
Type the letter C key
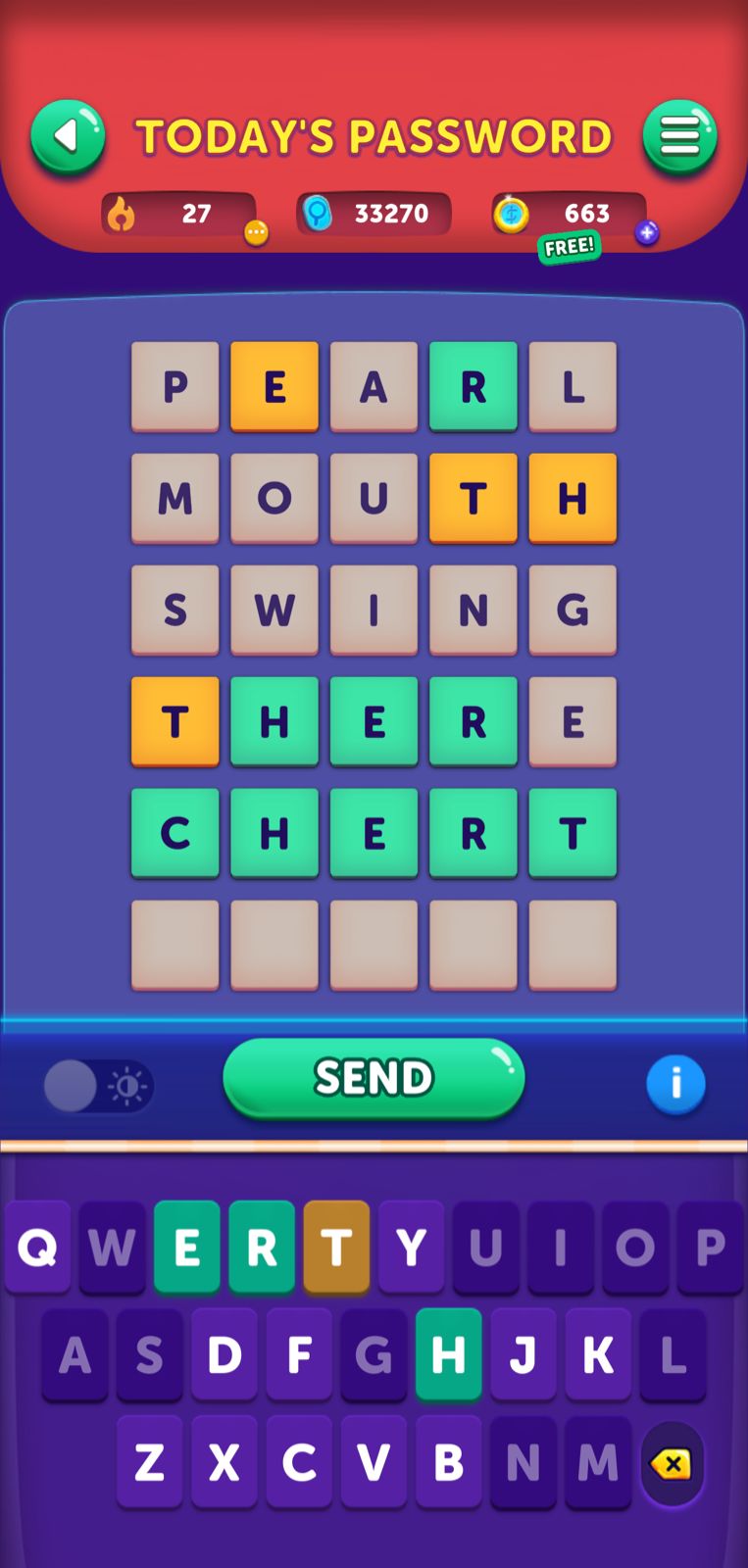(x=299, y=1463)
